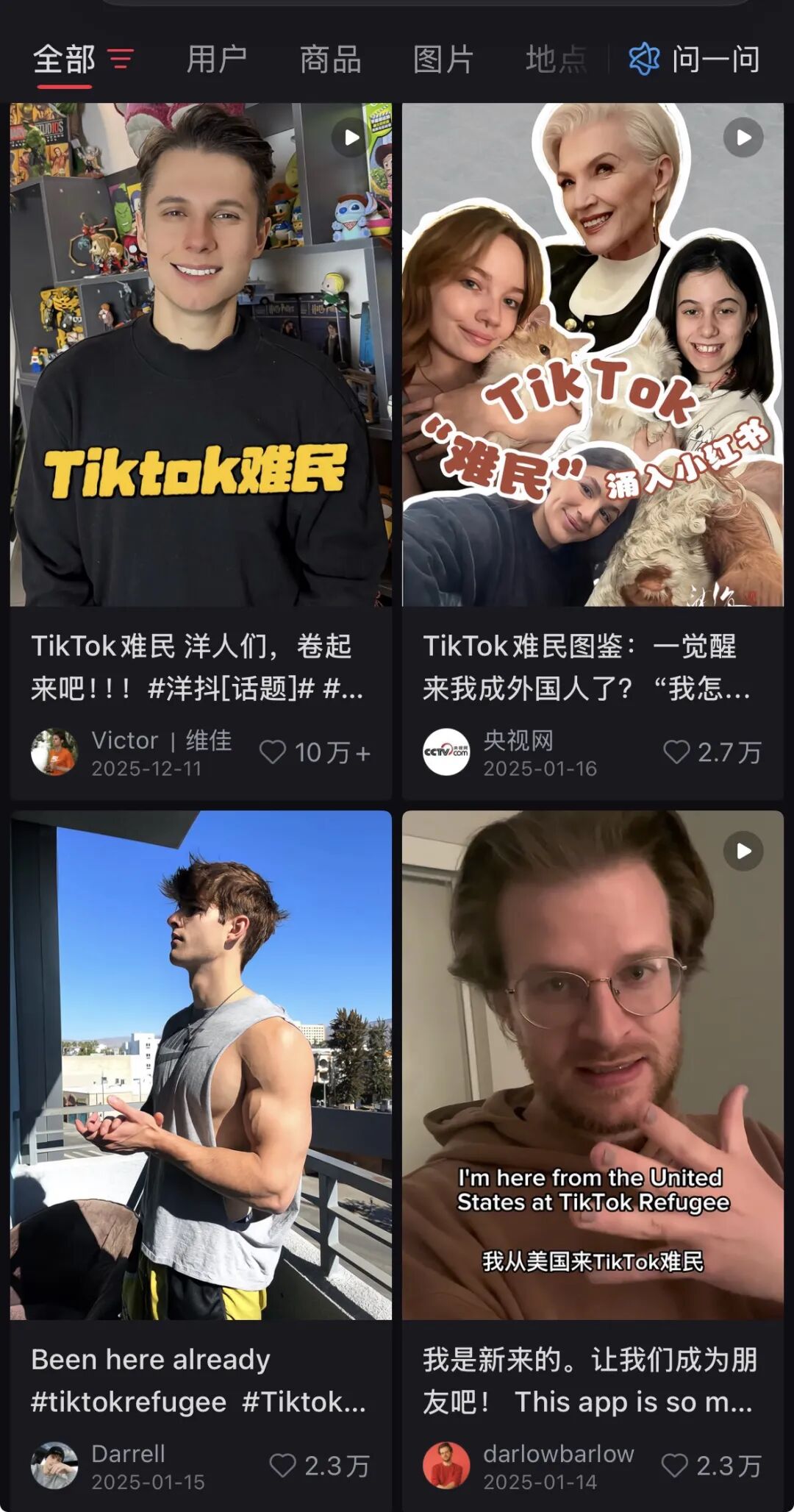View darlowbarlow's profile avatar
This screenshot has height=1512, width=794.
click(446, 1465)
